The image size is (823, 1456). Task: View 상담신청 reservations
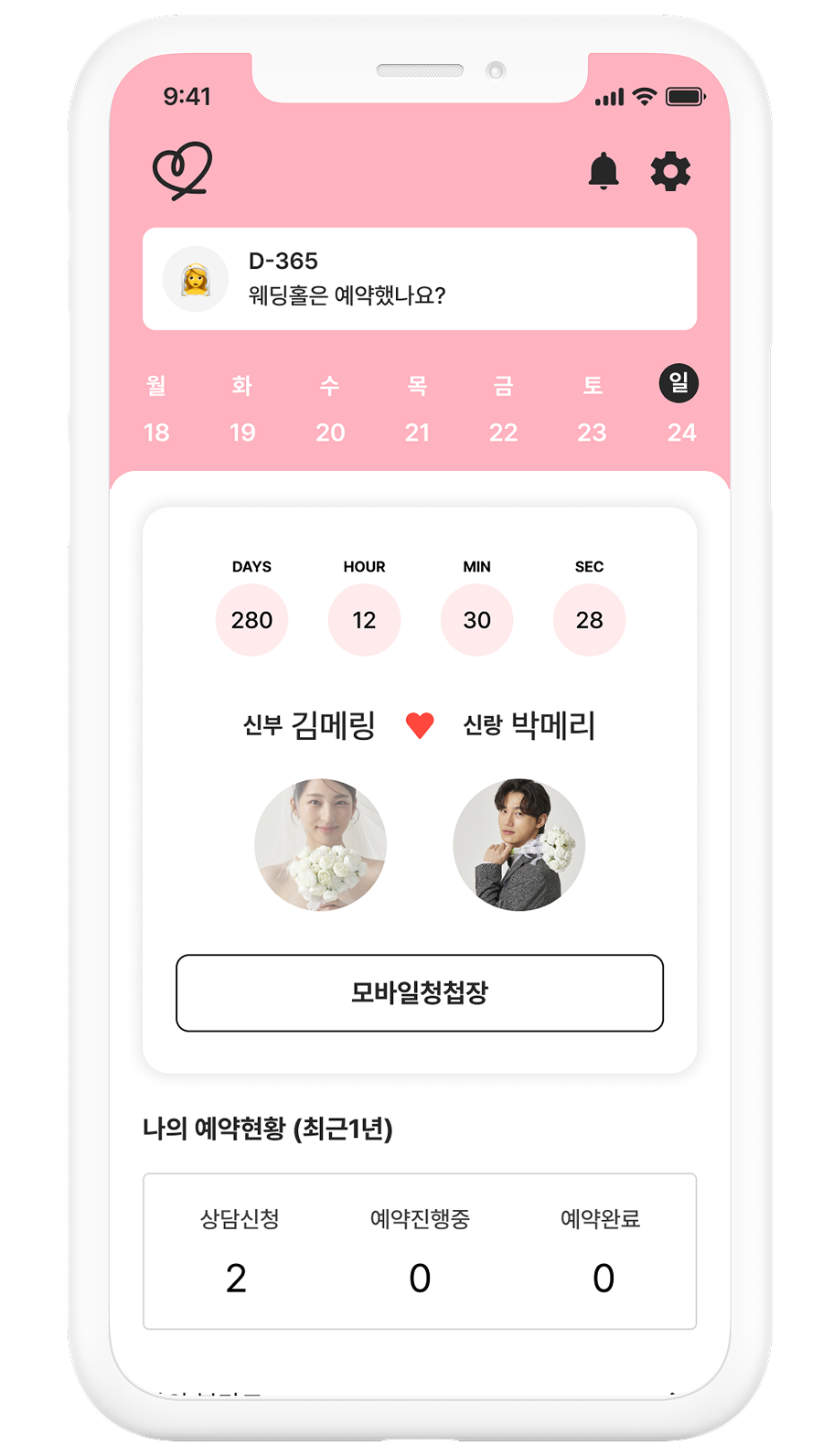click(238, 1251)
